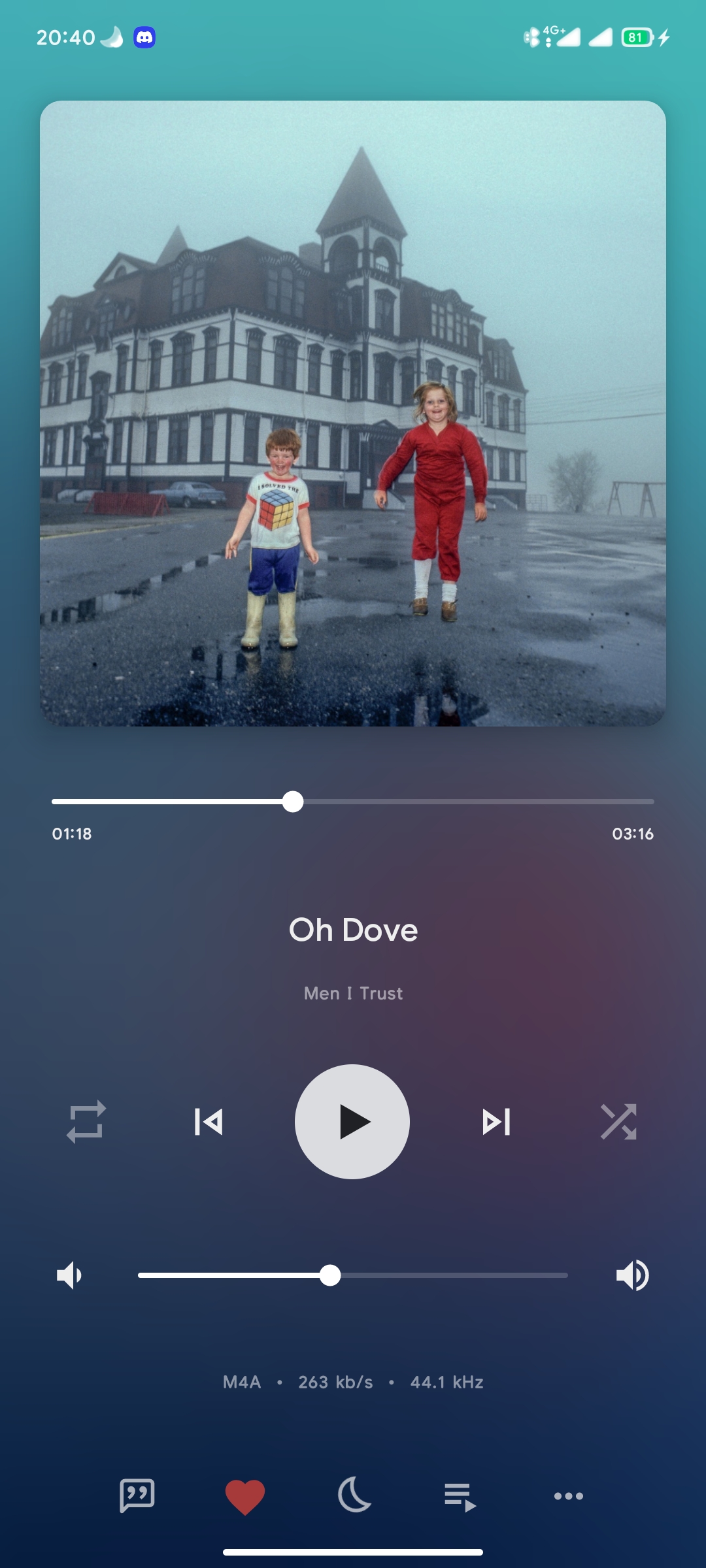
Task: Open artist Men I Trust
Action: [353, 993]
